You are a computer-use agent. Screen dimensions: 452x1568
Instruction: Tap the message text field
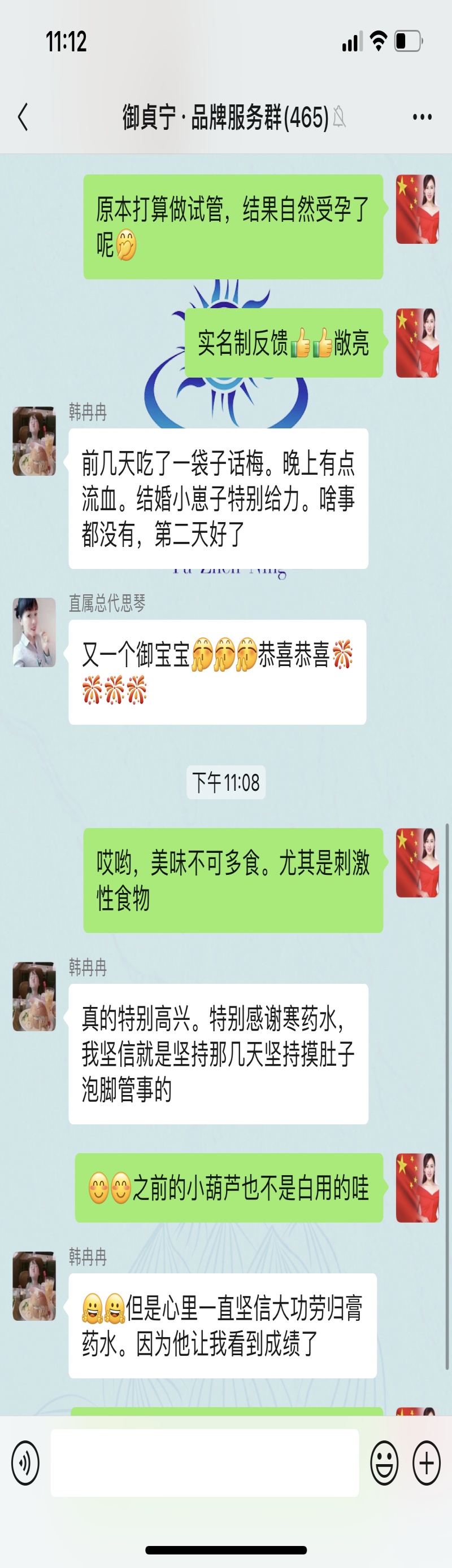point(204,1462)
